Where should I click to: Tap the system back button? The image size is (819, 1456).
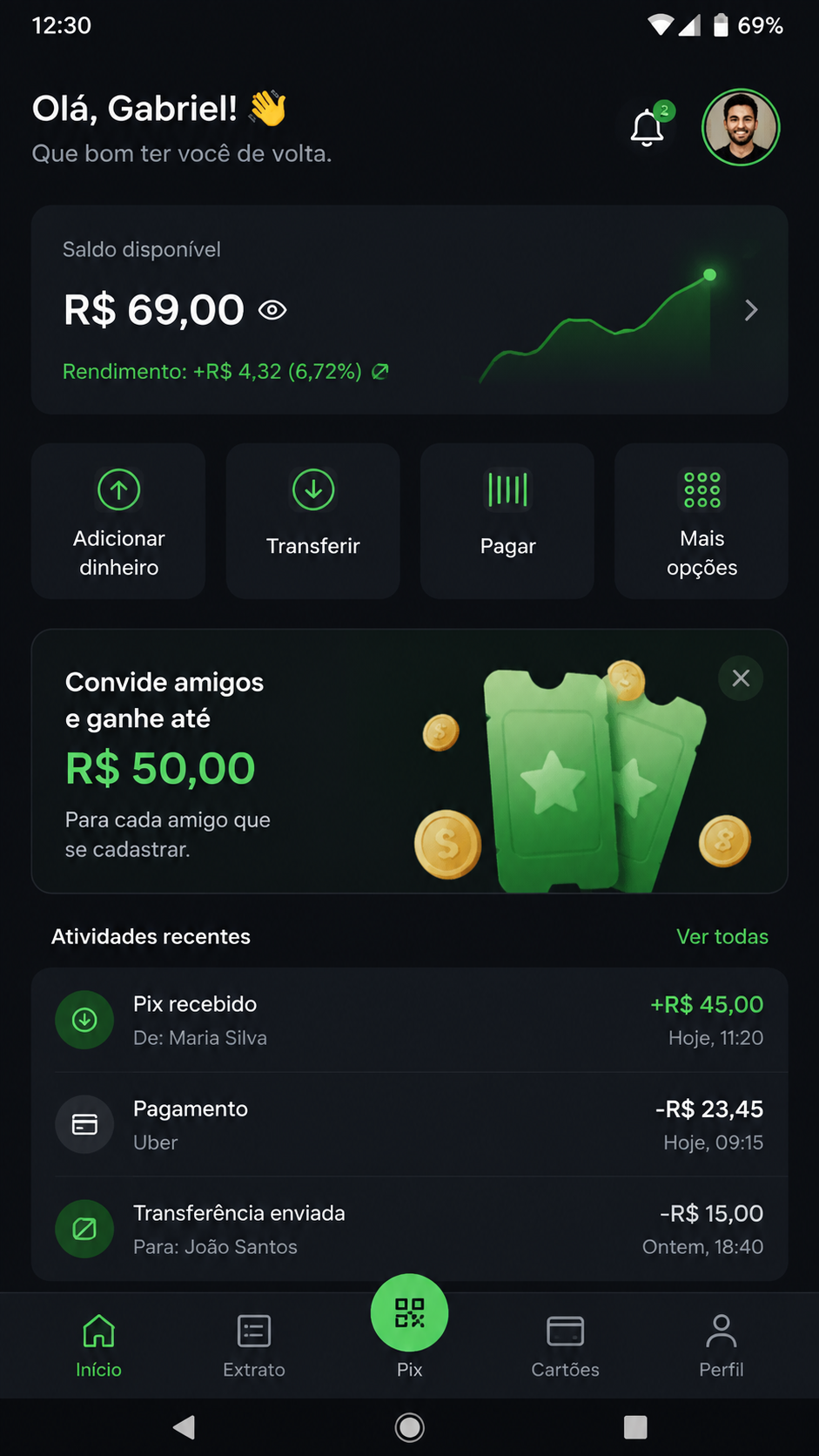click(184, 1427)
